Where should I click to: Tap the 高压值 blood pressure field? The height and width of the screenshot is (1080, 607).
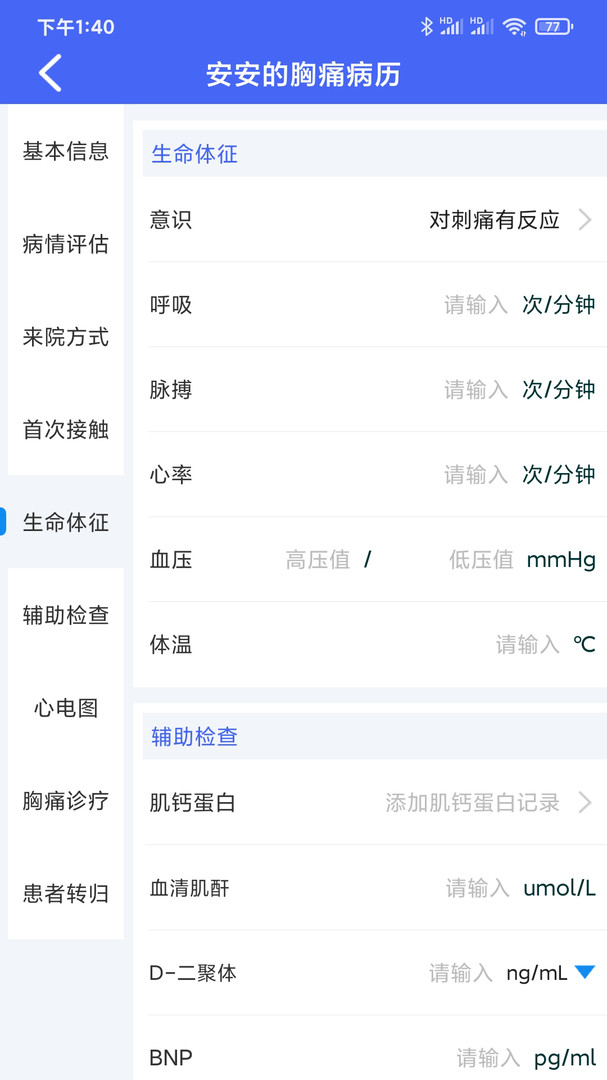click(x=318, y=559)
